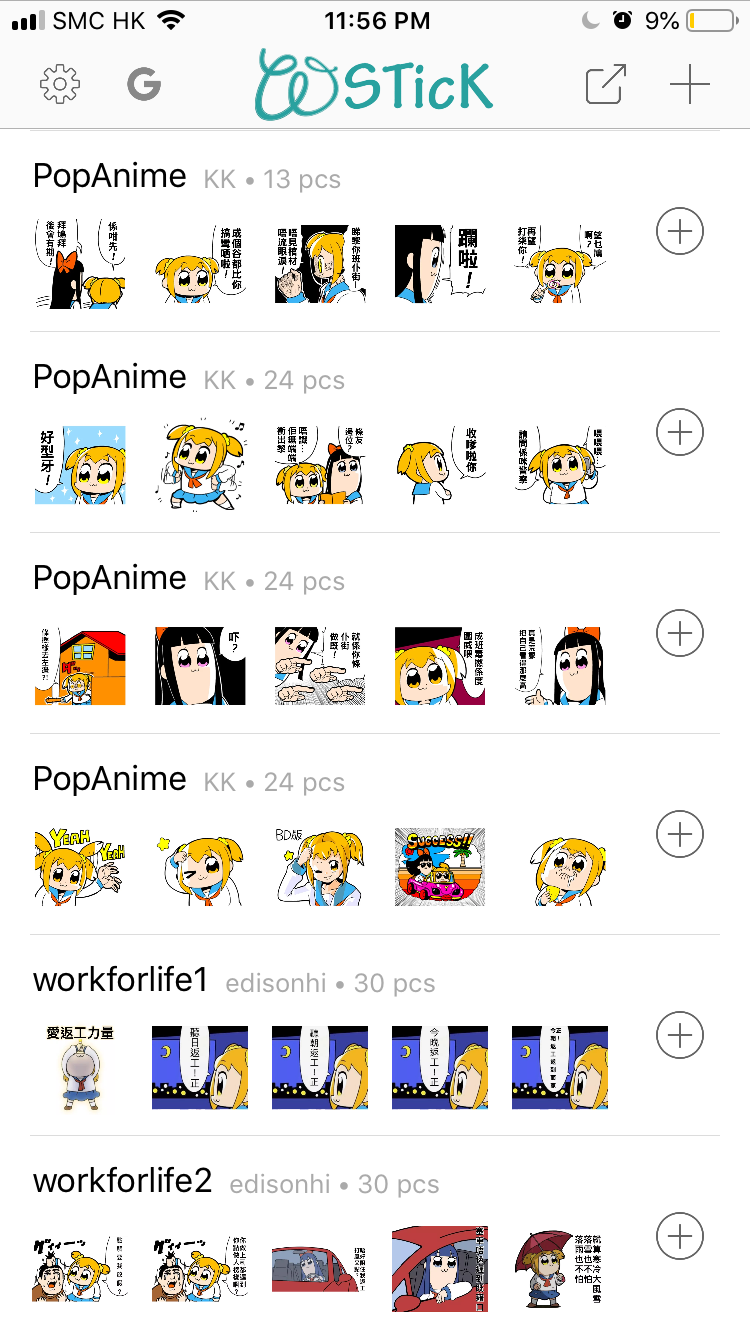The image size is (750, 1334).
Task: Tap the sparkling 好型牙 sticker thumbnail
Action: click(80, 464)
